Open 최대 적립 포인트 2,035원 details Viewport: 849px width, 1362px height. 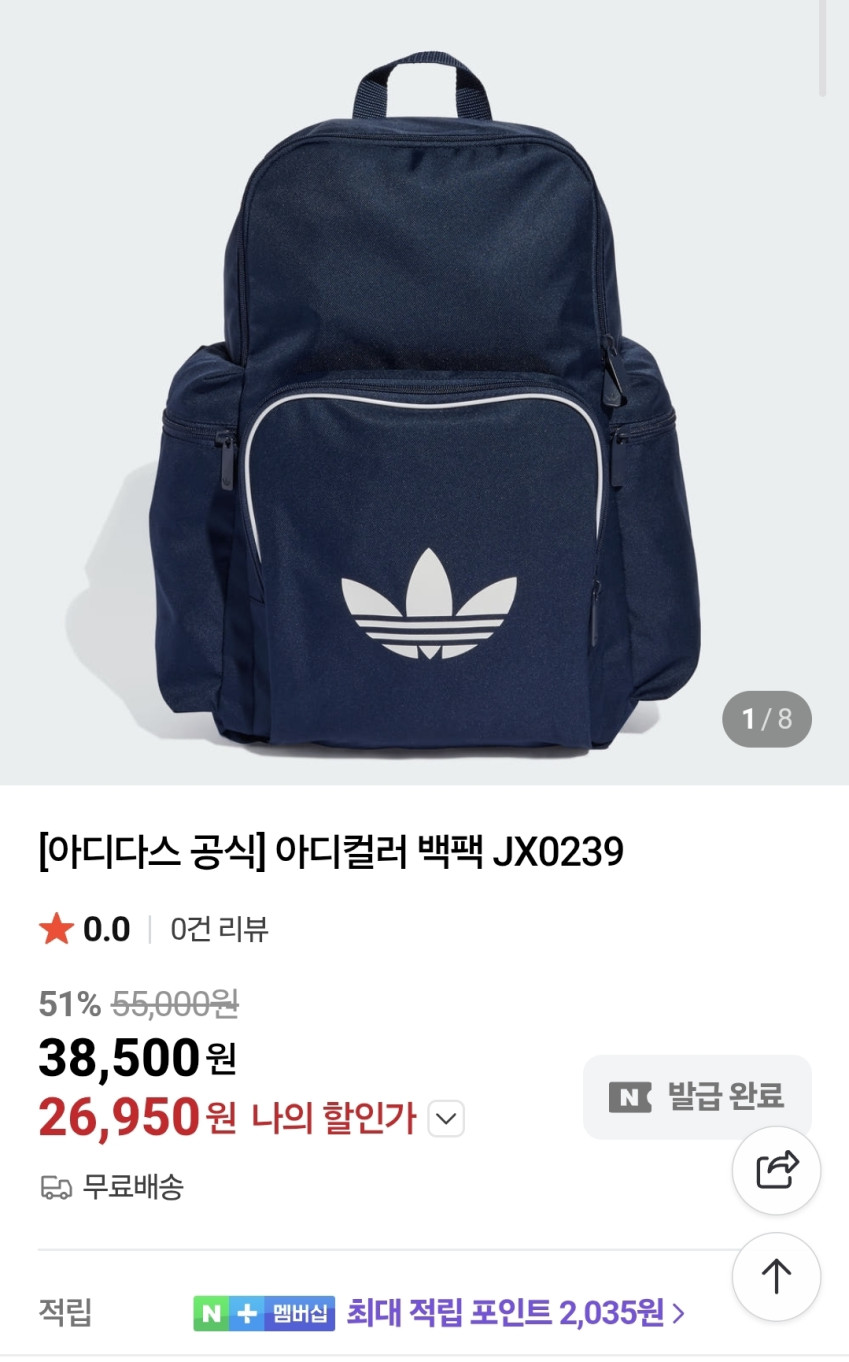click(x=515, y=1312)
